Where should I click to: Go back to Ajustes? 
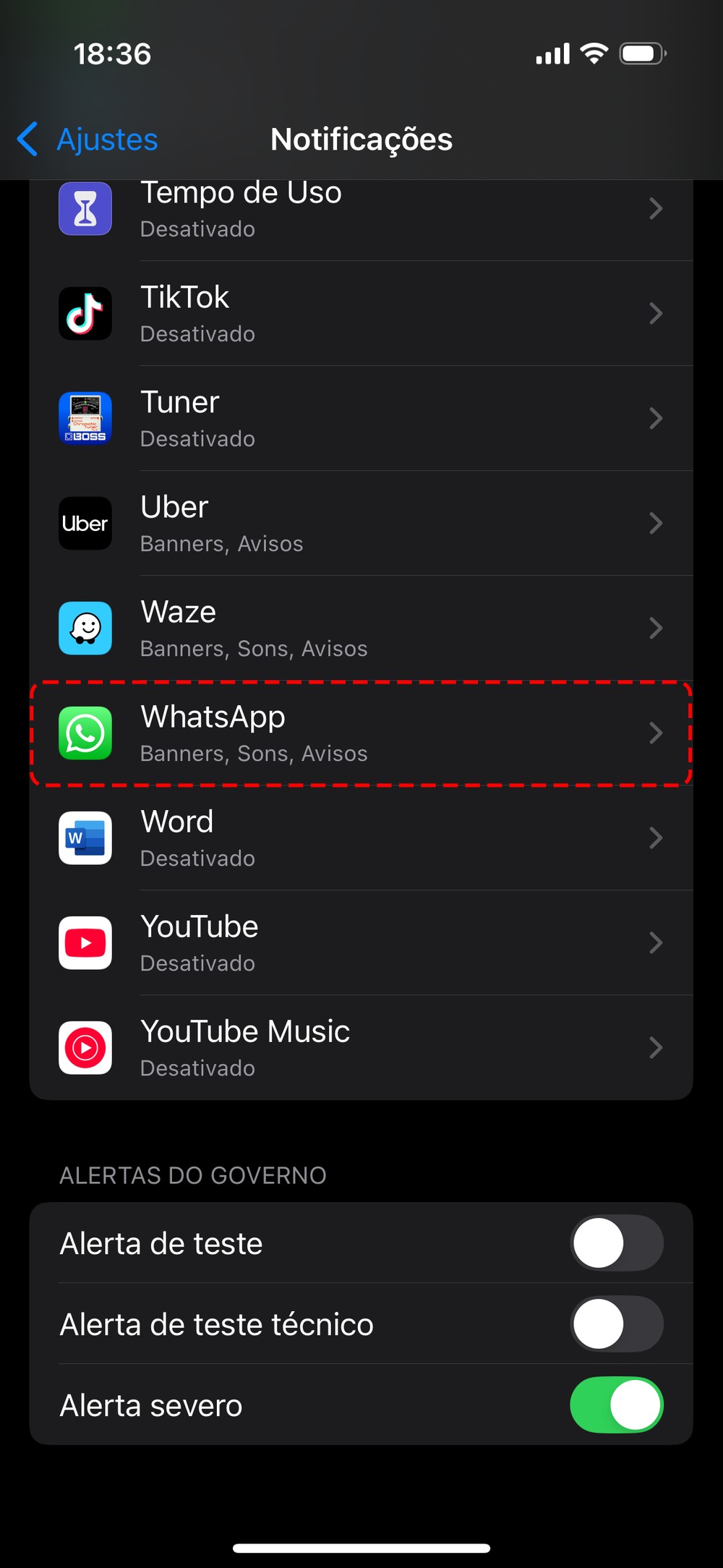(88, 139)
